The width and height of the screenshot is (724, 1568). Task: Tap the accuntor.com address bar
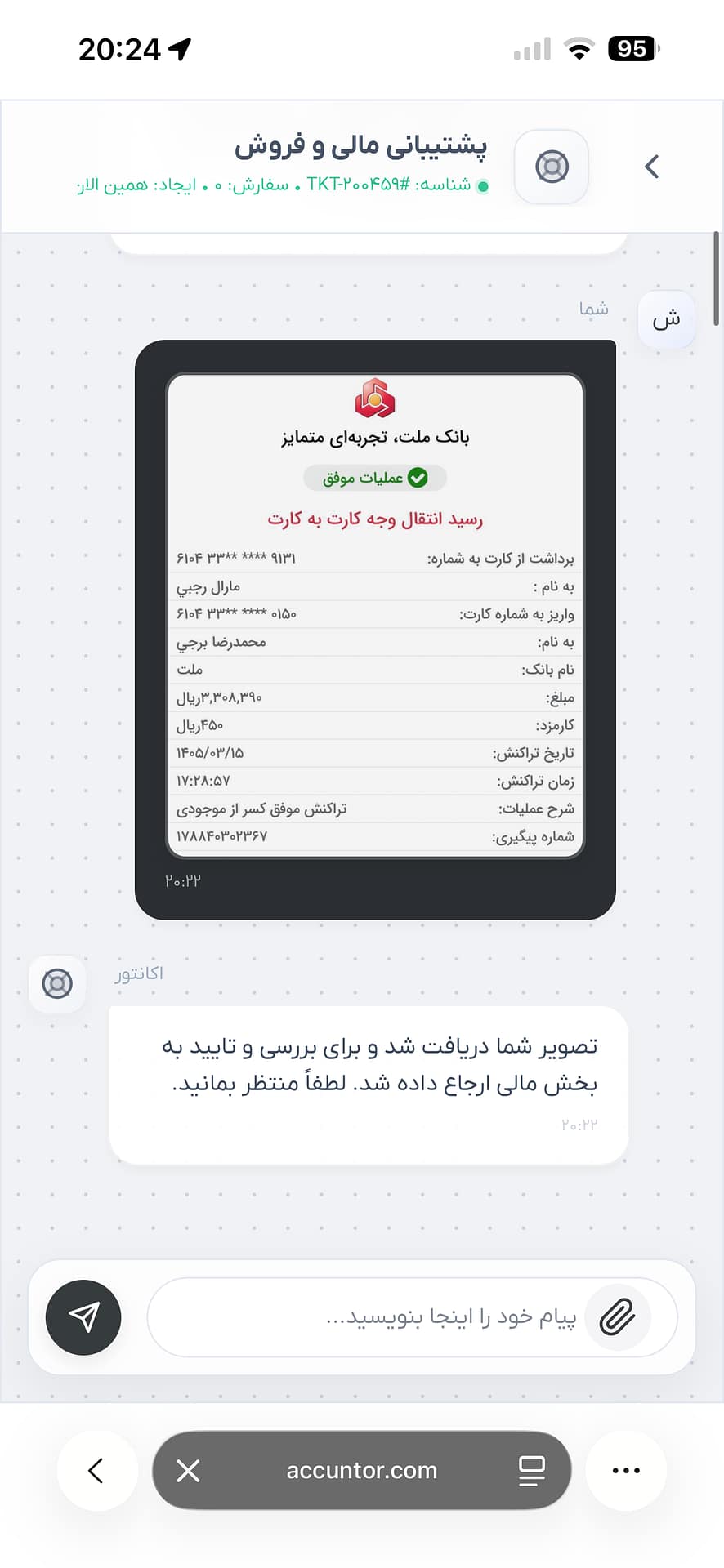362,1470
